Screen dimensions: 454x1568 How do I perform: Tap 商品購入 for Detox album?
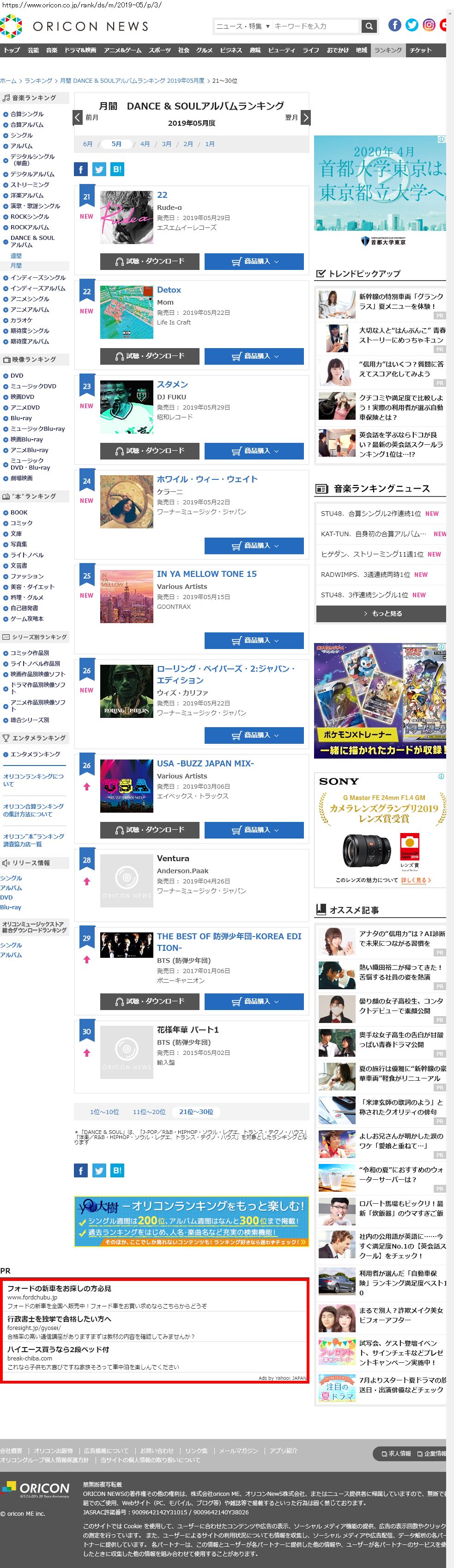coord(254,356)
